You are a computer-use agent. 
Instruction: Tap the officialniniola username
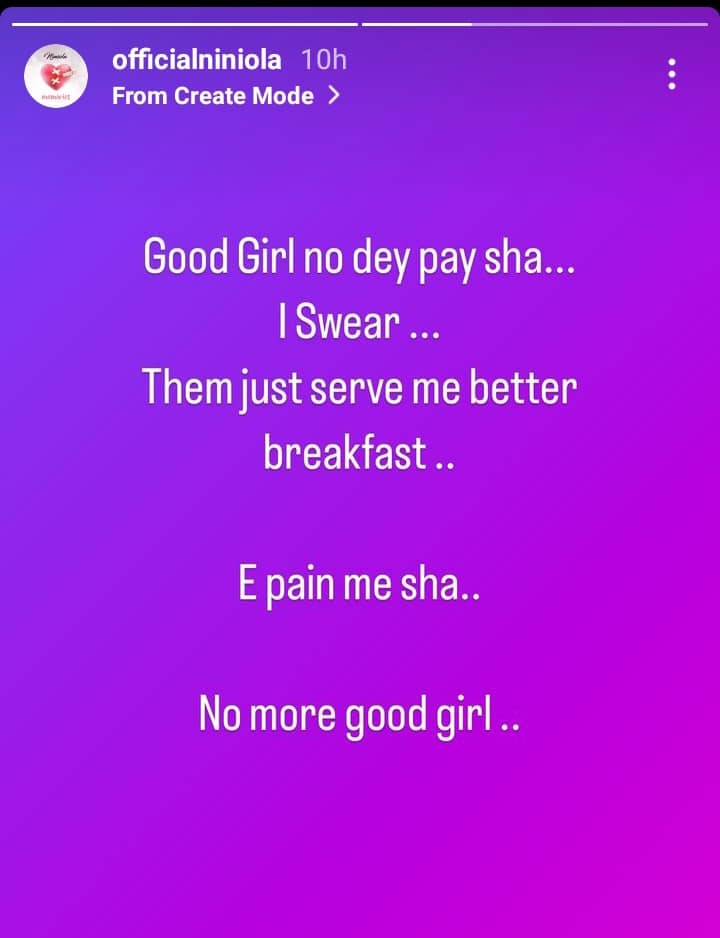click(x=198, y=60)
